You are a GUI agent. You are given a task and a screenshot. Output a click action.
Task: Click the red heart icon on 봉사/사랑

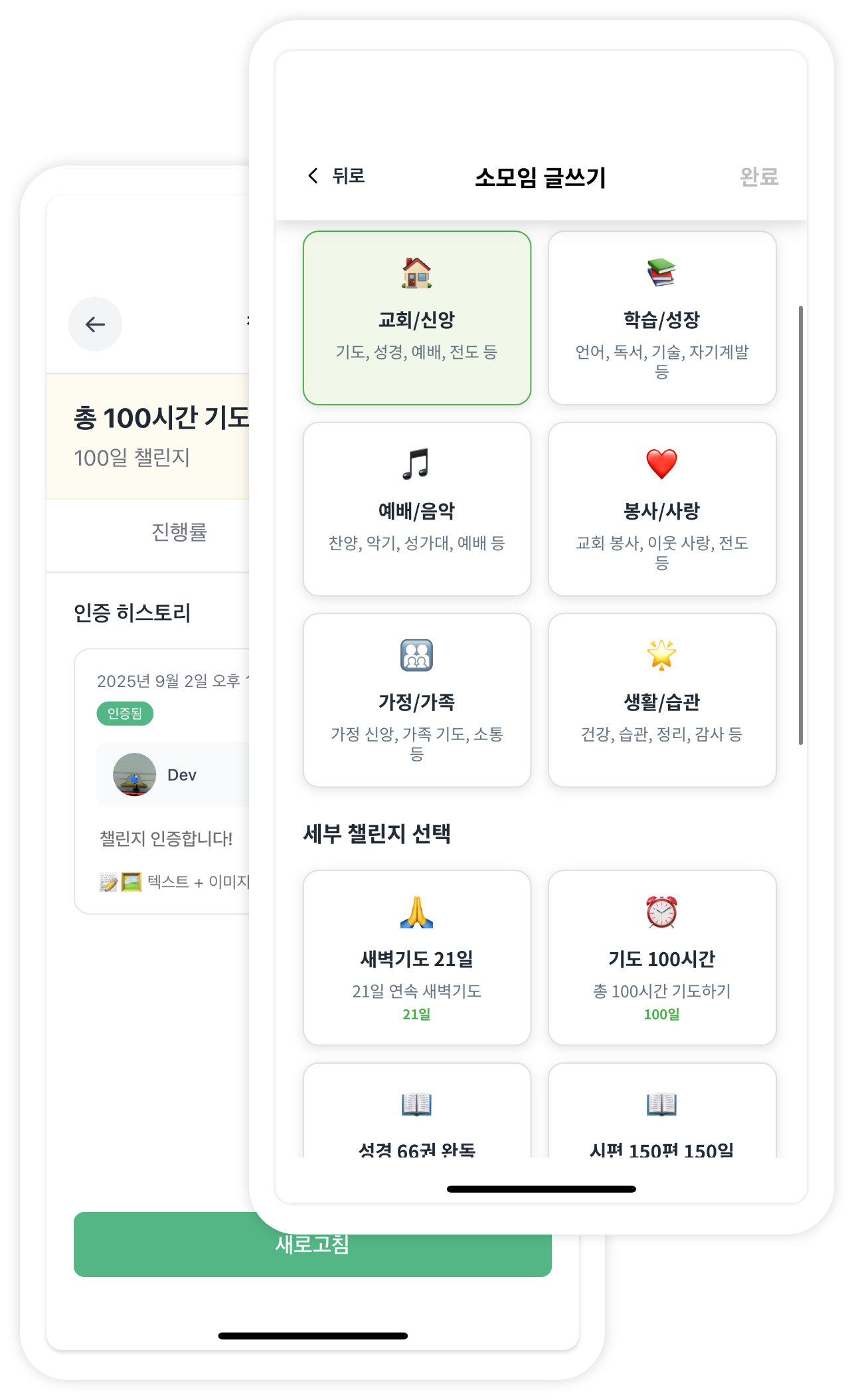pyautogui.click(x=662, y=465)
